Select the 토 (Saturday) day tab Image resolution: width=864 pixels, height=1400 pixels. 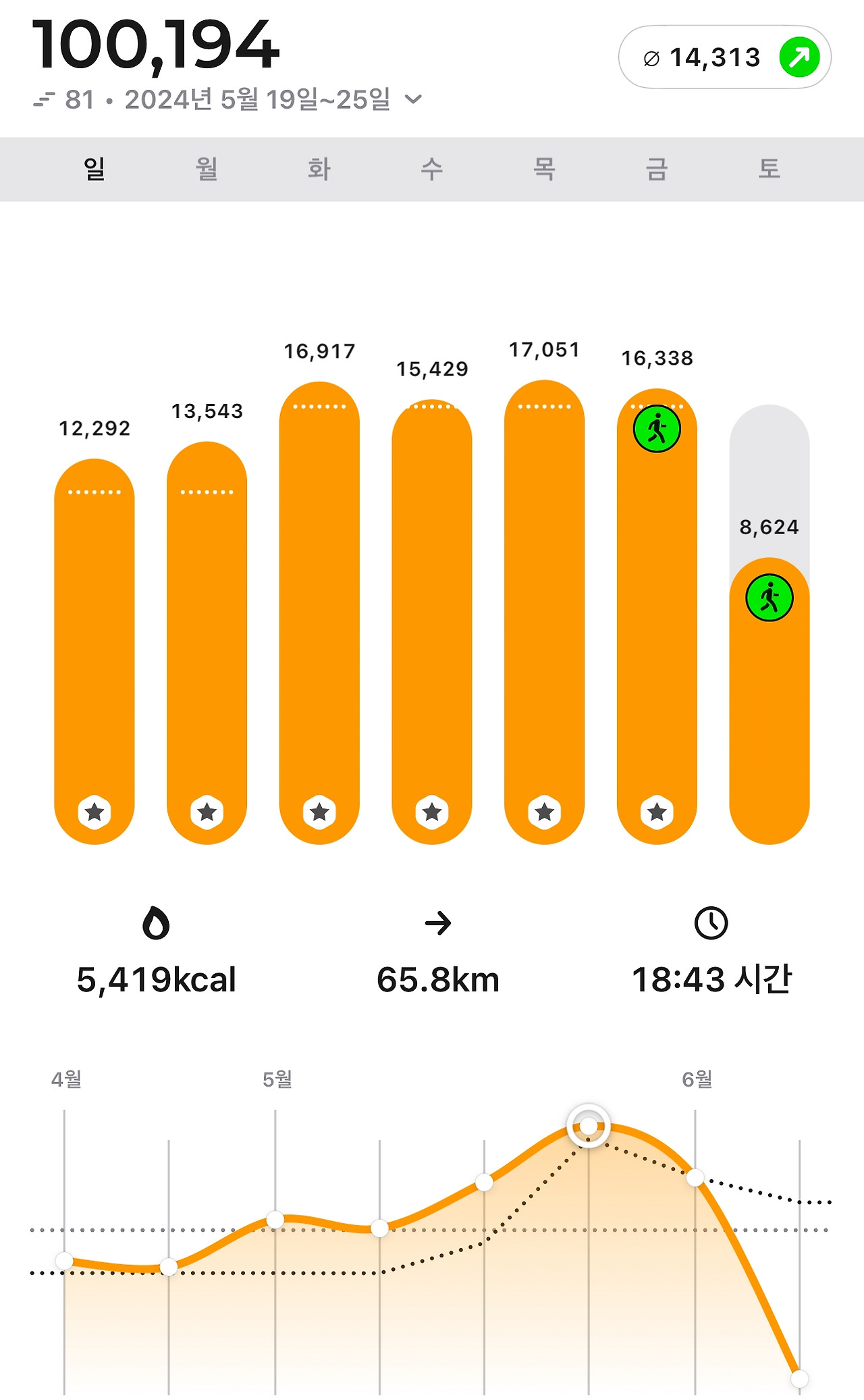769,169
